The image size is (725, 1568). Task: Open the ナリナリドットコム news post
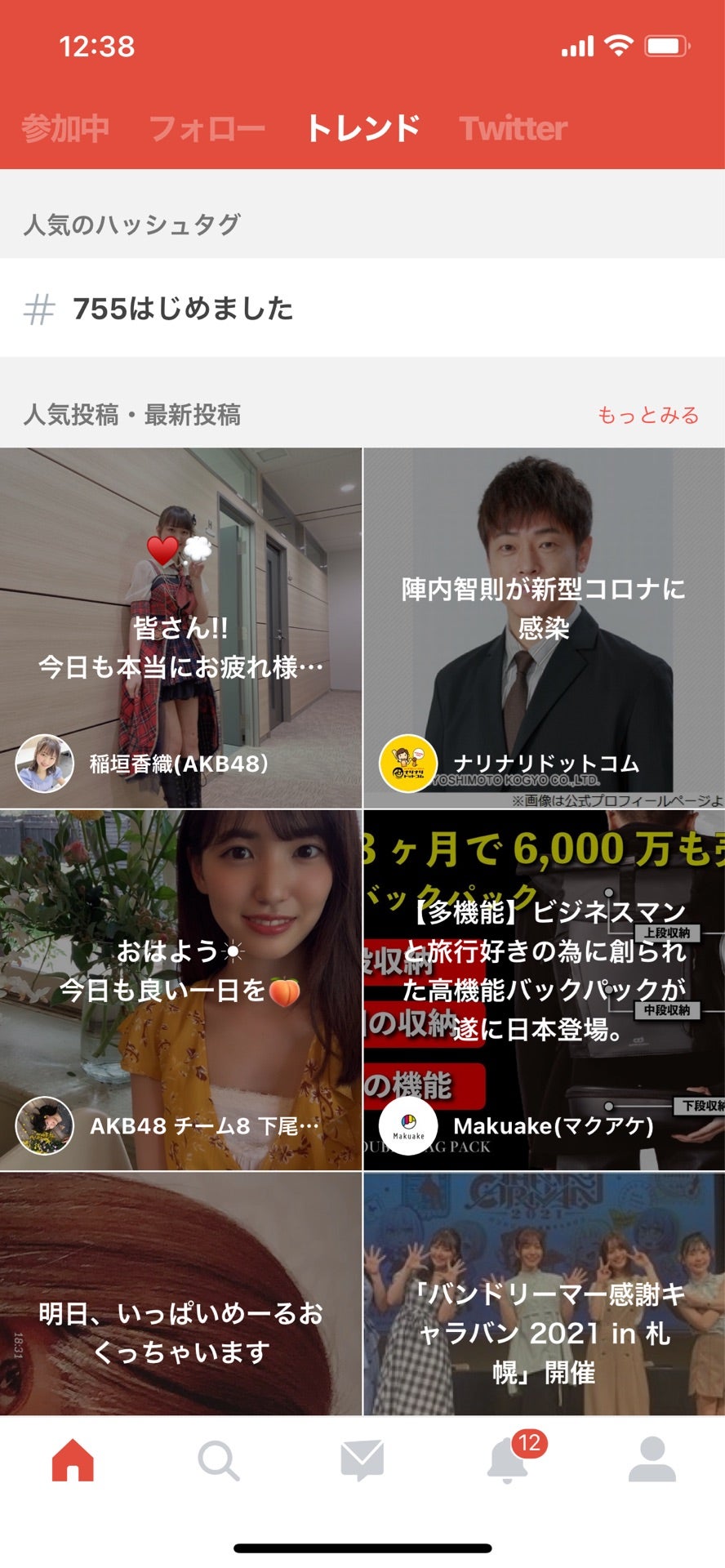click(544, 627)
